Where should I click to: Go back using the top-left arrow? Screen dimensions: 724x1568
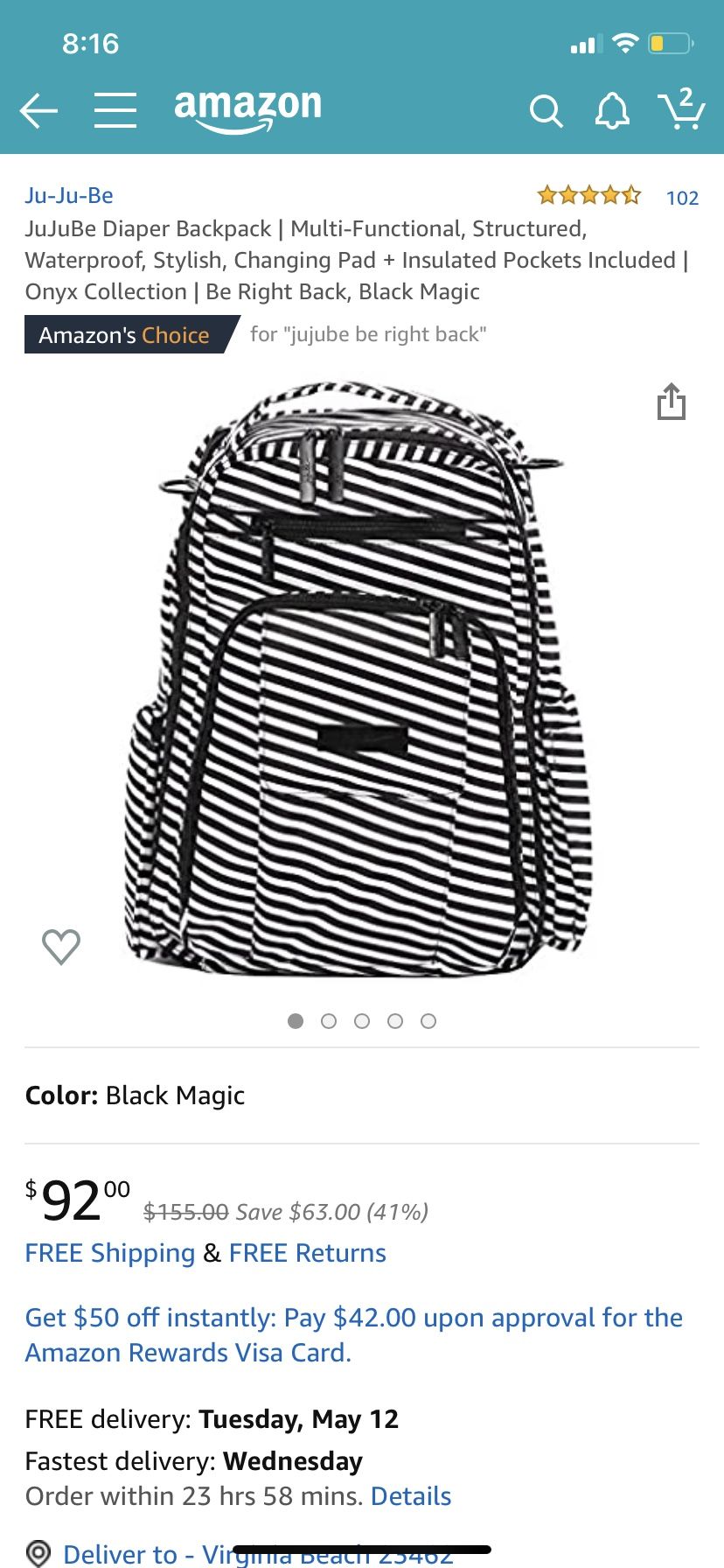tap(38, 111)
